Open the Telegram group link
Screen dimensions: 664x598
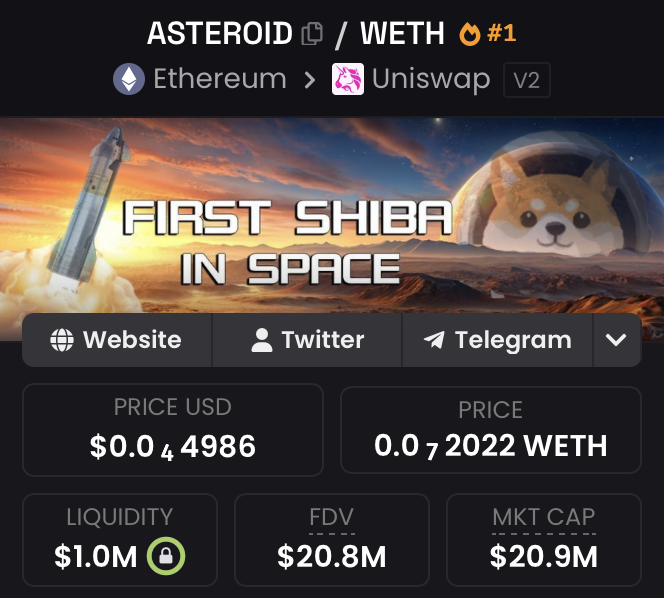(x=497, y=340)
